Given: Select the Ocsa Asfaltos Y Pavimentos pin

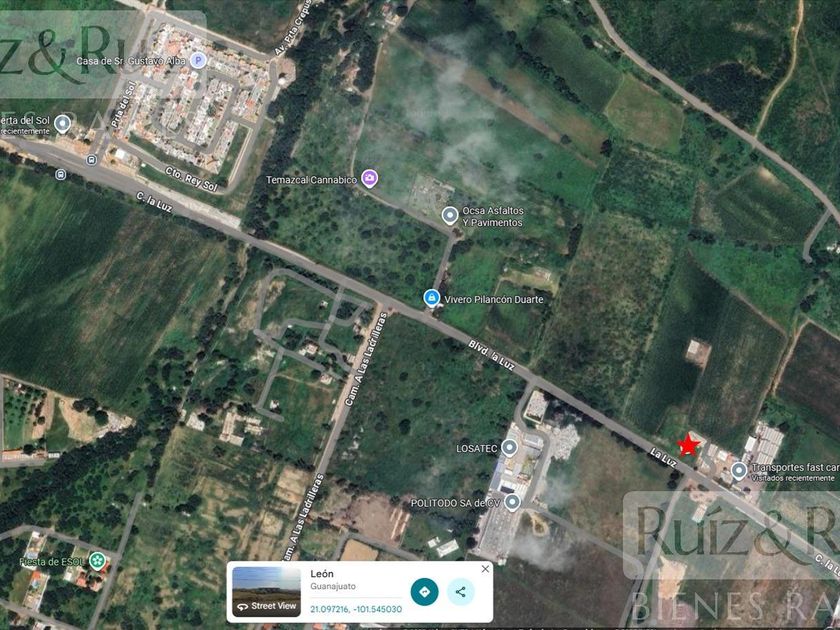Looking at the screenshot, I should click(450, 216).
